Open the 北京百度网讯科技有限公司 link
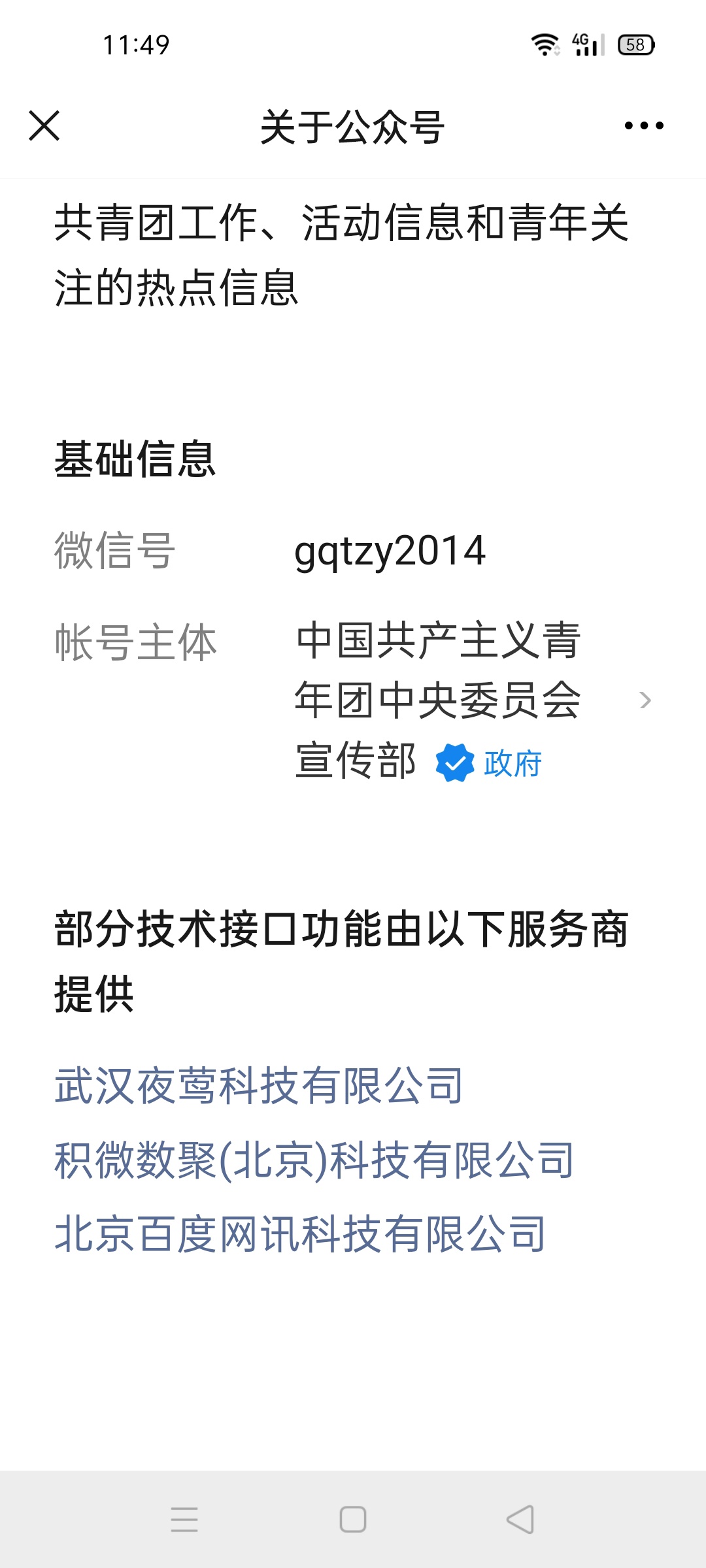706x1568 pixels. (300, 1234)
